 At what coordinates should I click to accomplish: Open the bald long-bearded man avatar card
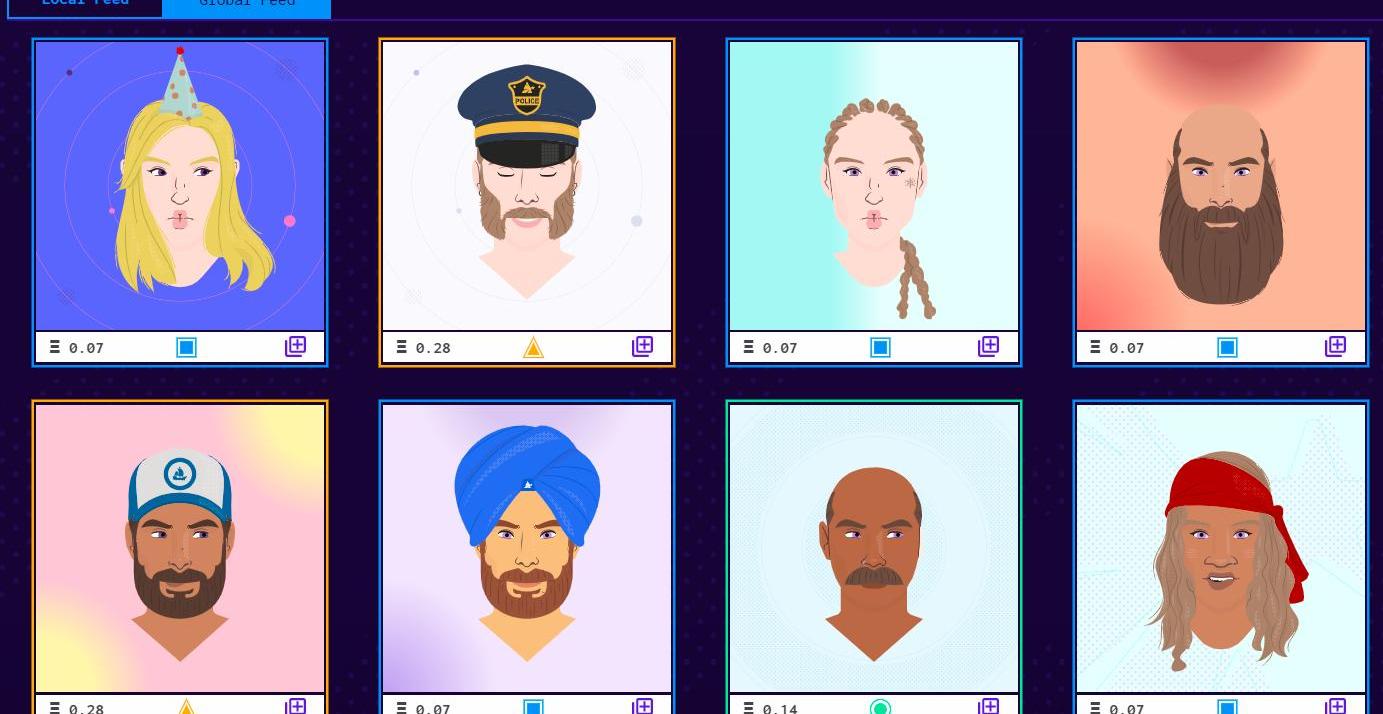pyautogui.click(x=1221, y=186)
